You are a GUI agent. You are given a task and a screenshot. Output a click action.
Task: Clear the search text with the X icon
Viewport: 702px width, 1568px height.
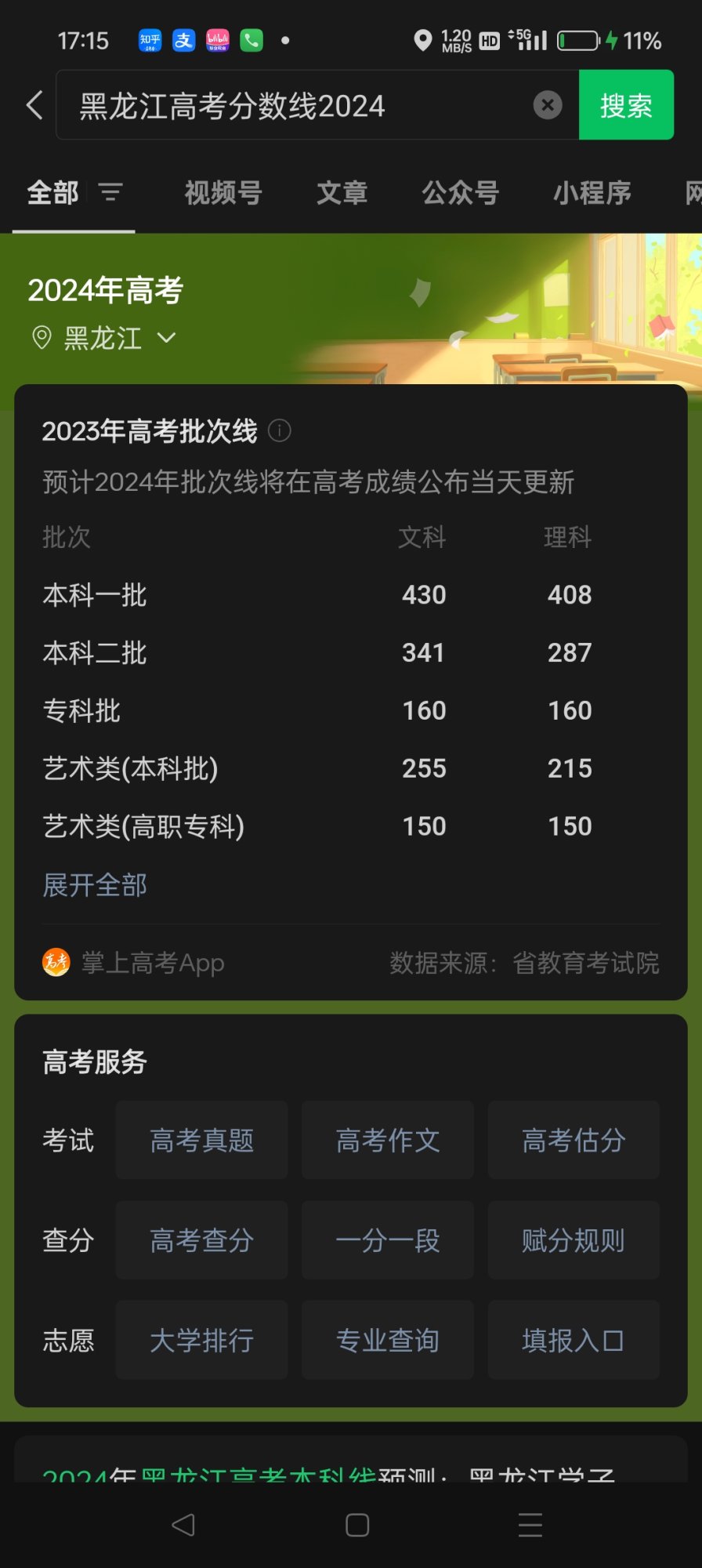click(x=547, y=105)
